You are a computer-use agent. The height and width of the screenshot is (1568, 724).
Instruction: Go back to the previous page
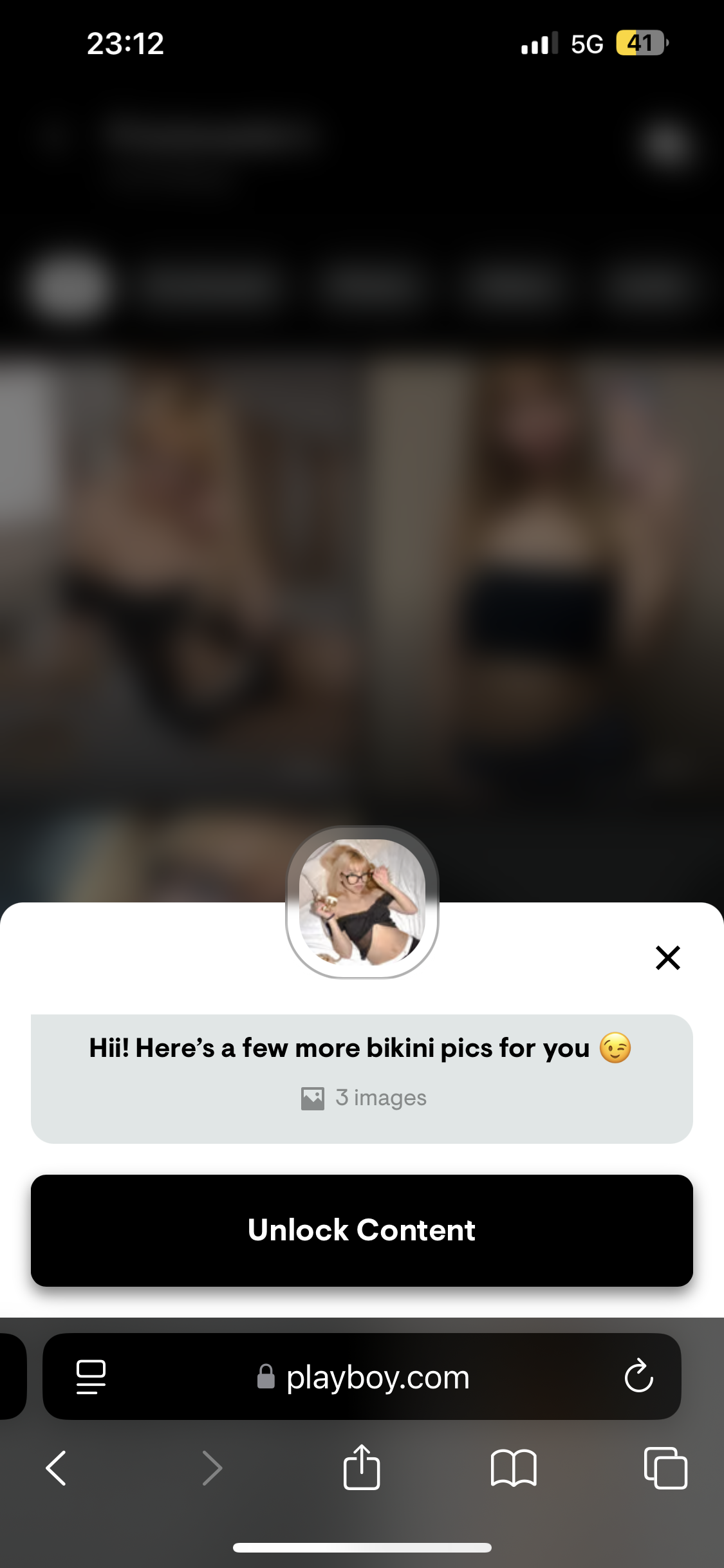coord(56,1468)
